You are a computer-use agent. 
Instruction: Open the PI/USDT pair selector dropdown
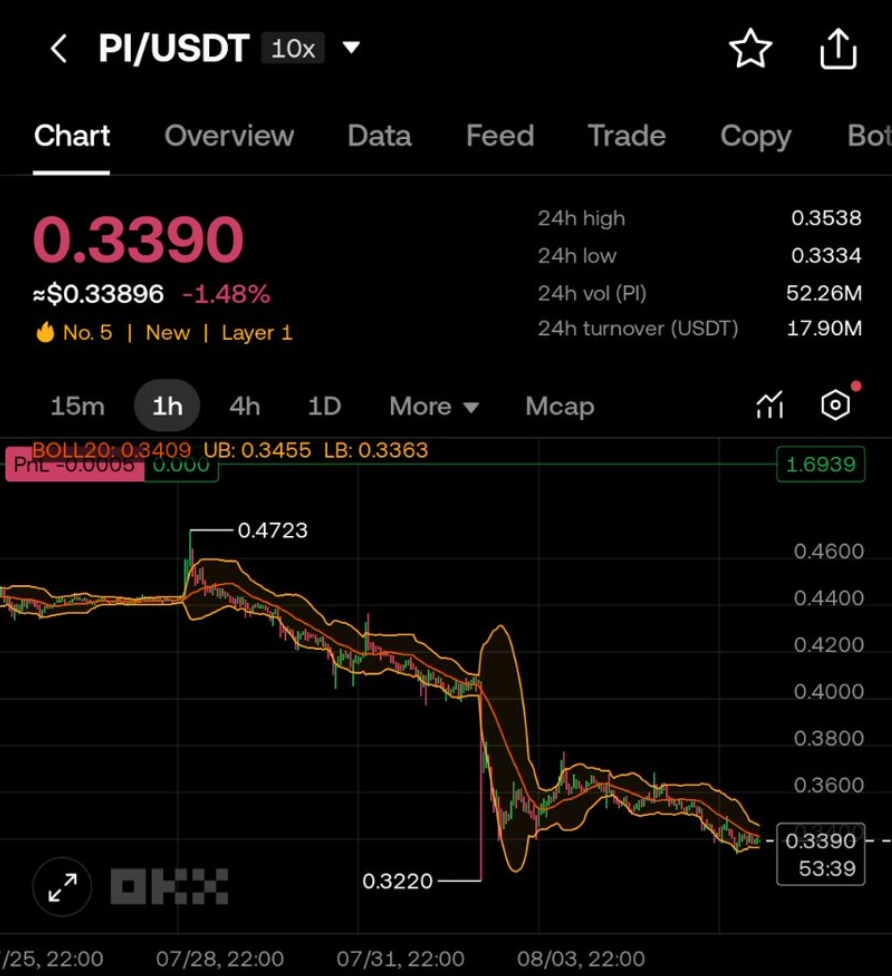(351, 48)
